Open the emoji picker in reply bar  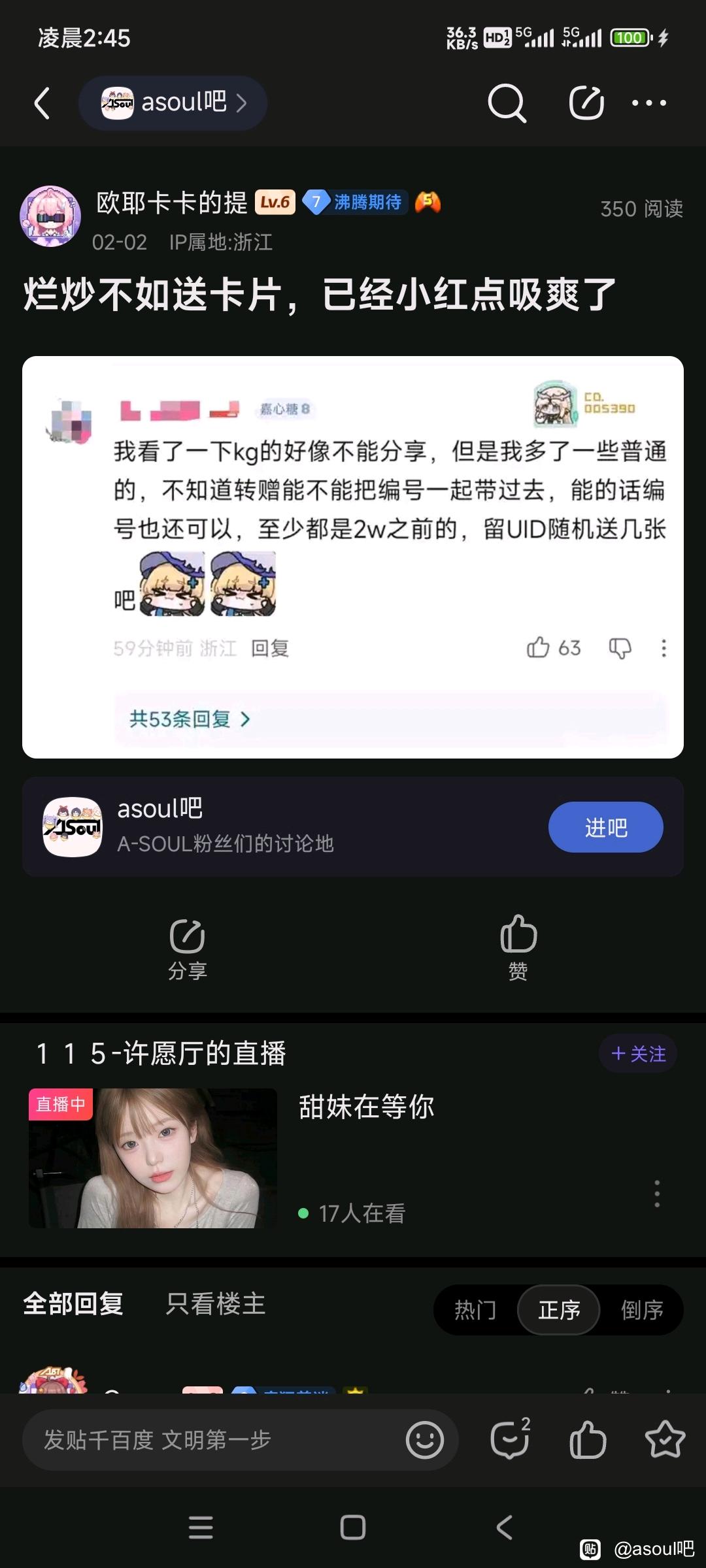coord(425,1440)
